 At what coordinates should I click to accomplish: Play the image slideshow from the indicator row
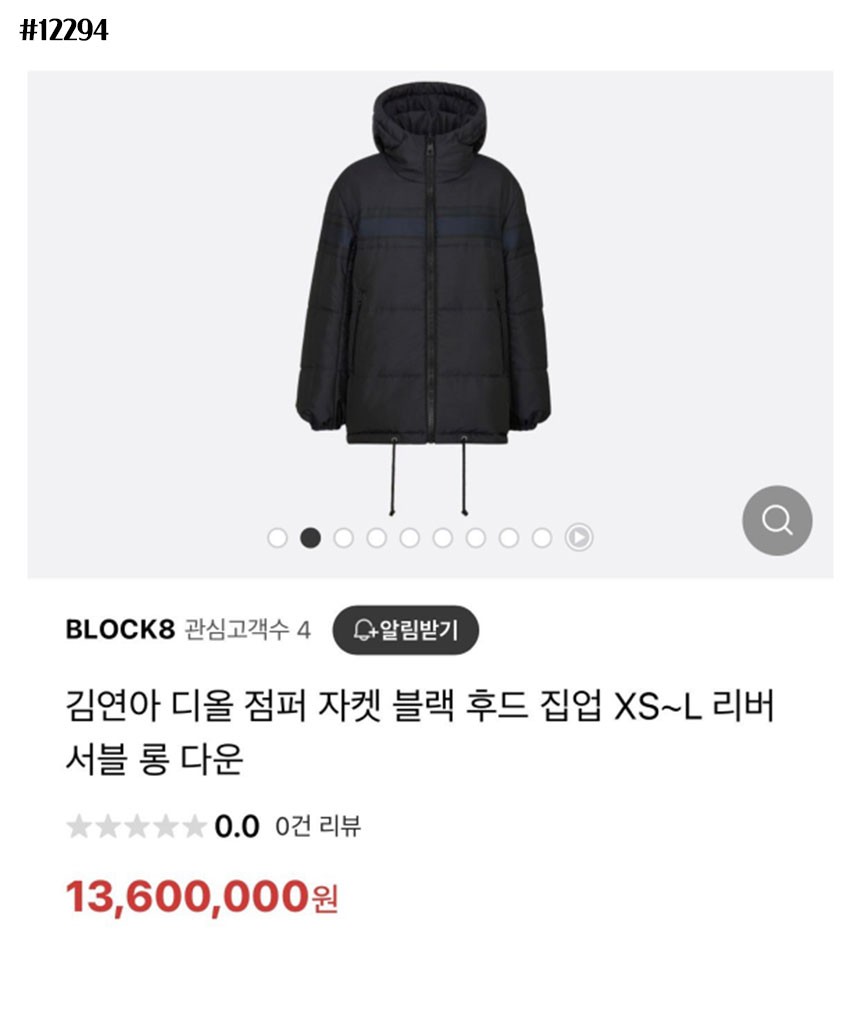coord(578,538)
